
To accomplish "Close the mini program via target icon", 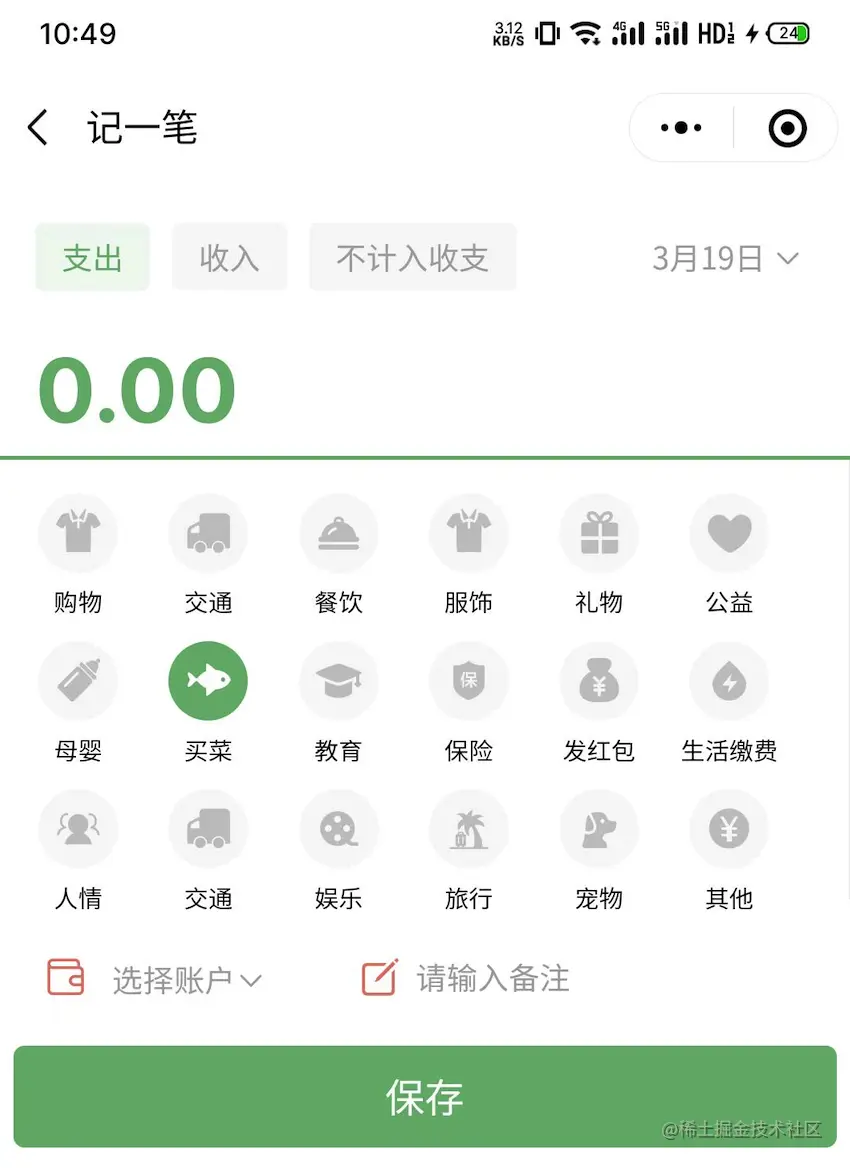I will [x=787, y=128].
